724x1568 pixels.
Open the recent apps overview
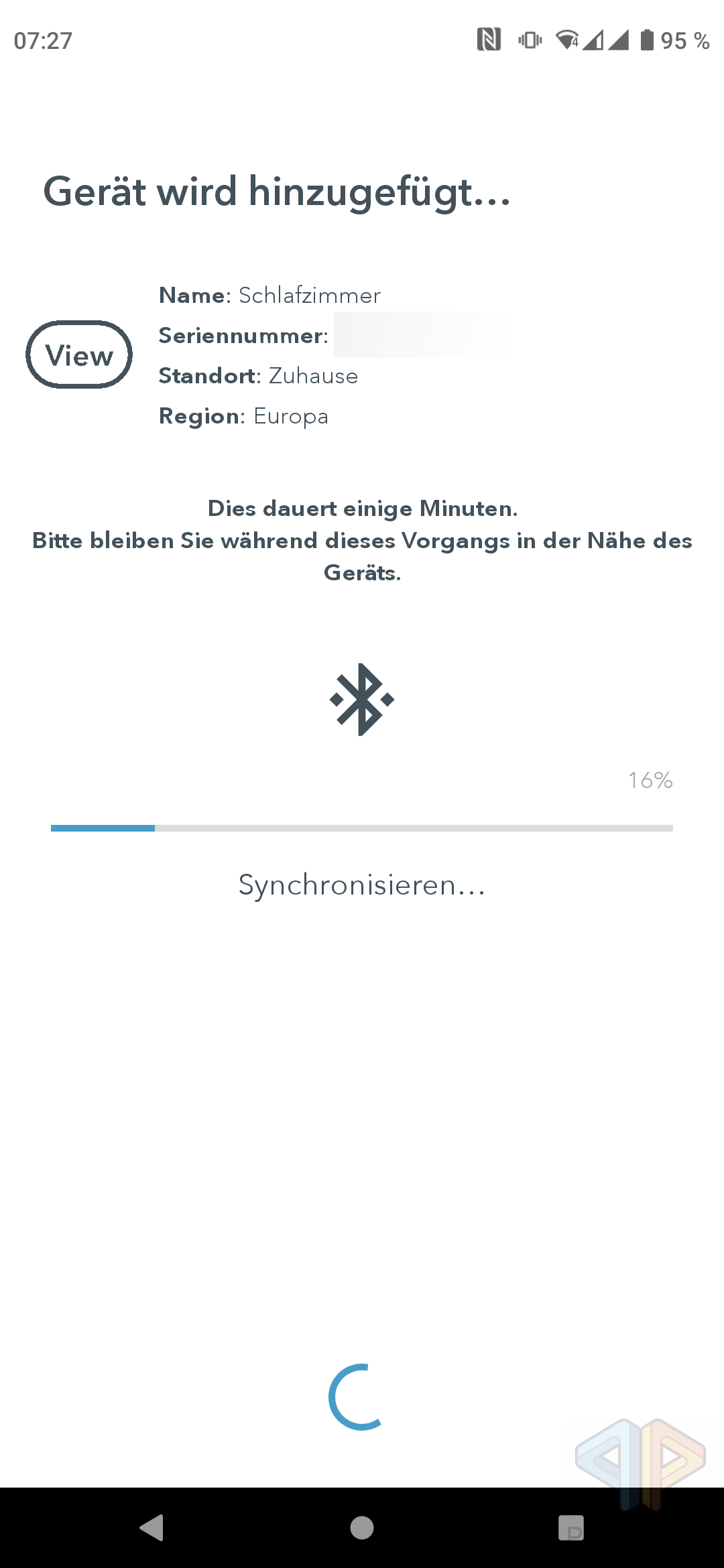(571, 1528)
